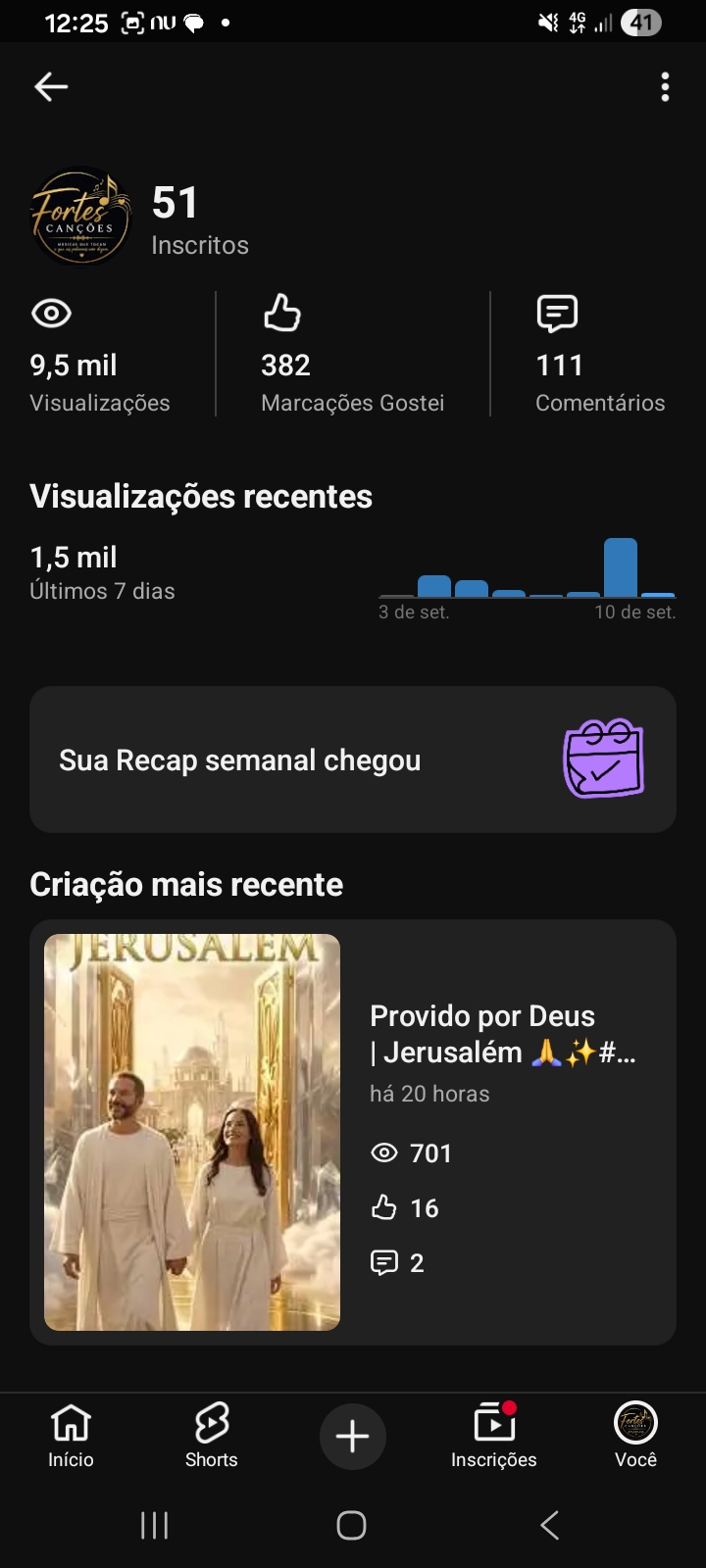706x1568 pixels.
Task: Tap the system home button
Action: pyautogui.click(x=351, y=1525)
